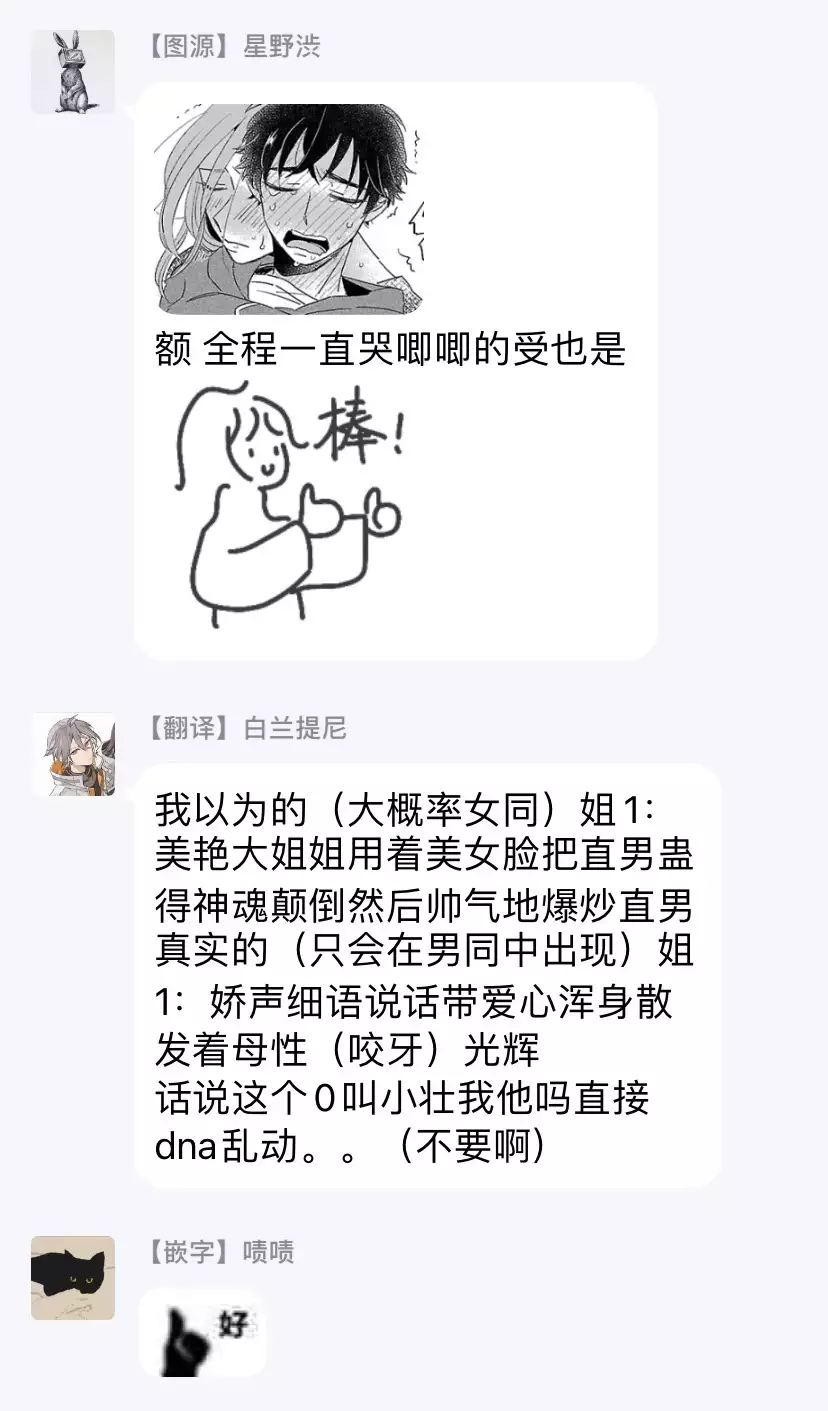Open 白兰提尼's avatar profile
Image resolution: width=828 pixels, height=1411 pixels.
point(72,754)
